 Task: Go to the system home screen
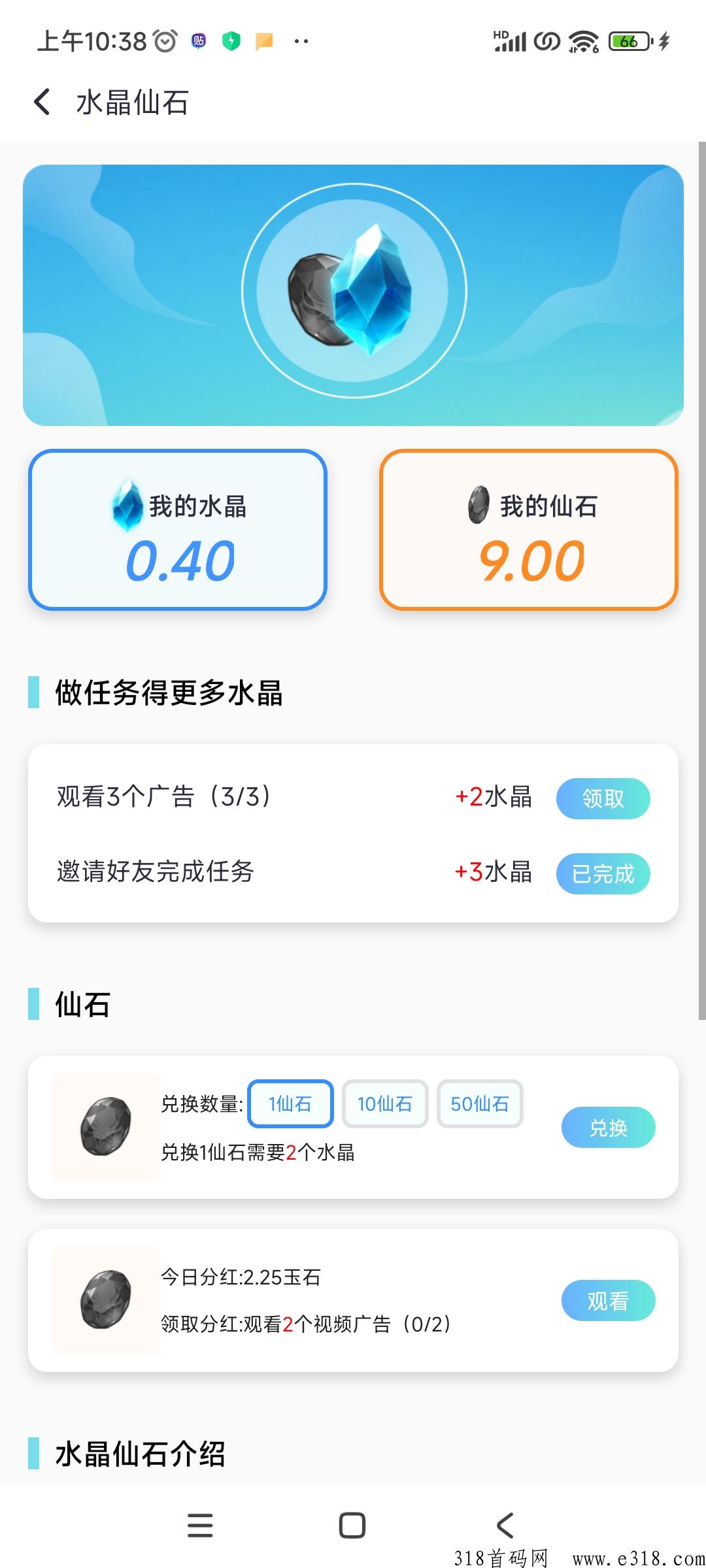click(352, 1526)
